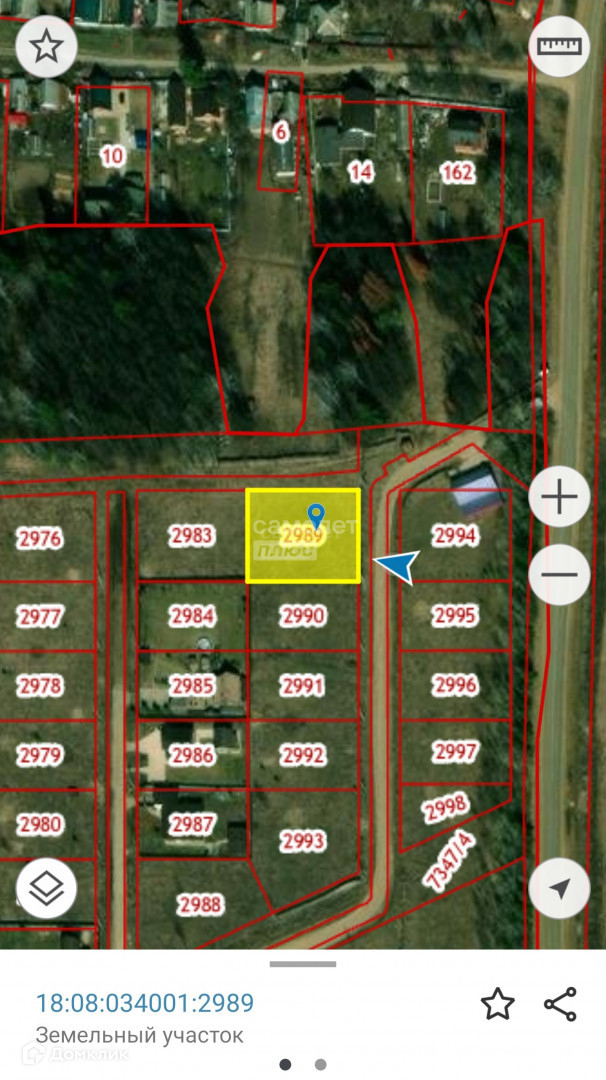Add parcel 18:08:034001:2989 to favorites

click(x=498, y=1003)
